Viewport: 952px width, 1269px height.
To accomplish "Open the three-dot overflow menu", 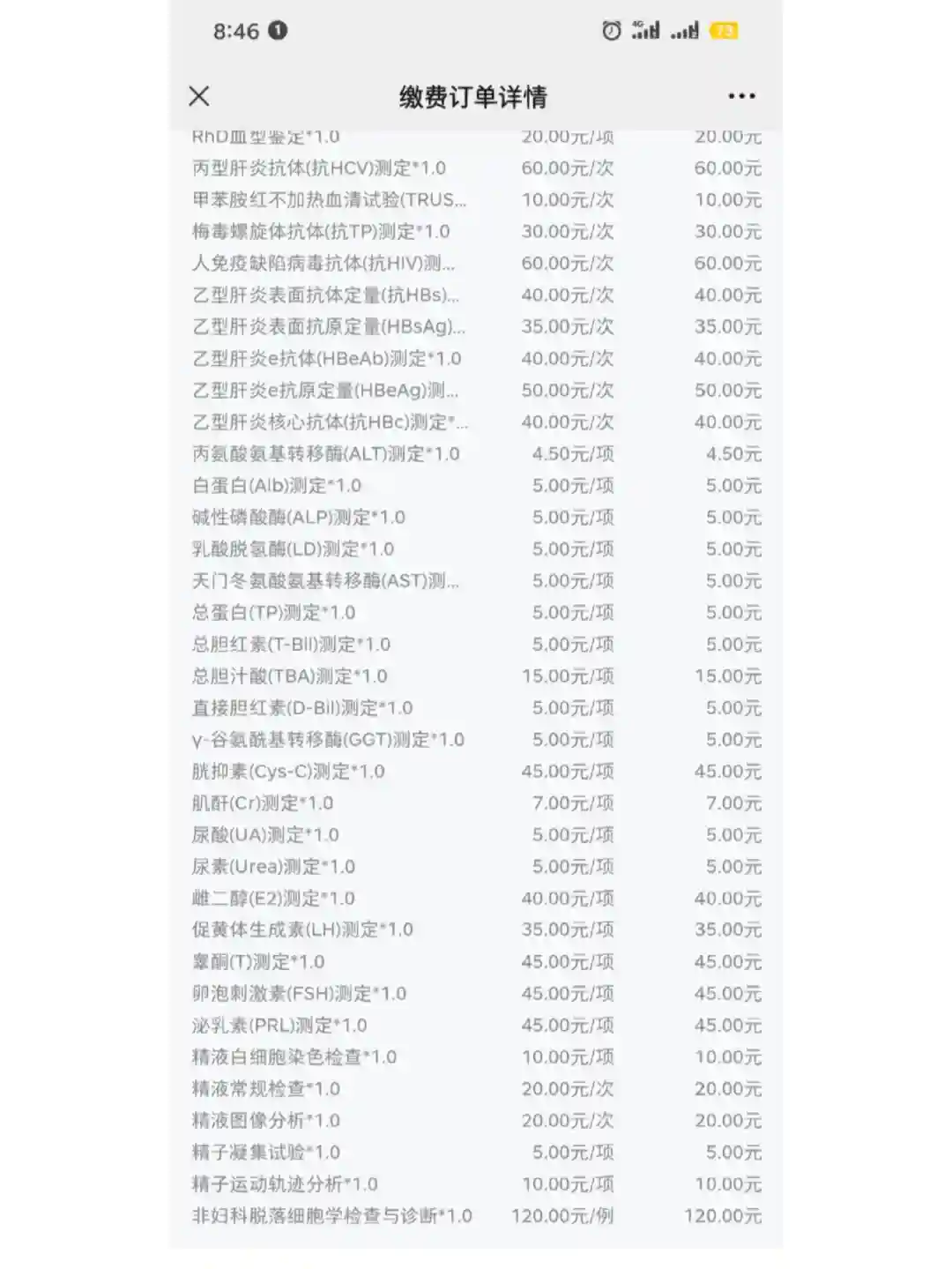I will [x=741, y=96].
